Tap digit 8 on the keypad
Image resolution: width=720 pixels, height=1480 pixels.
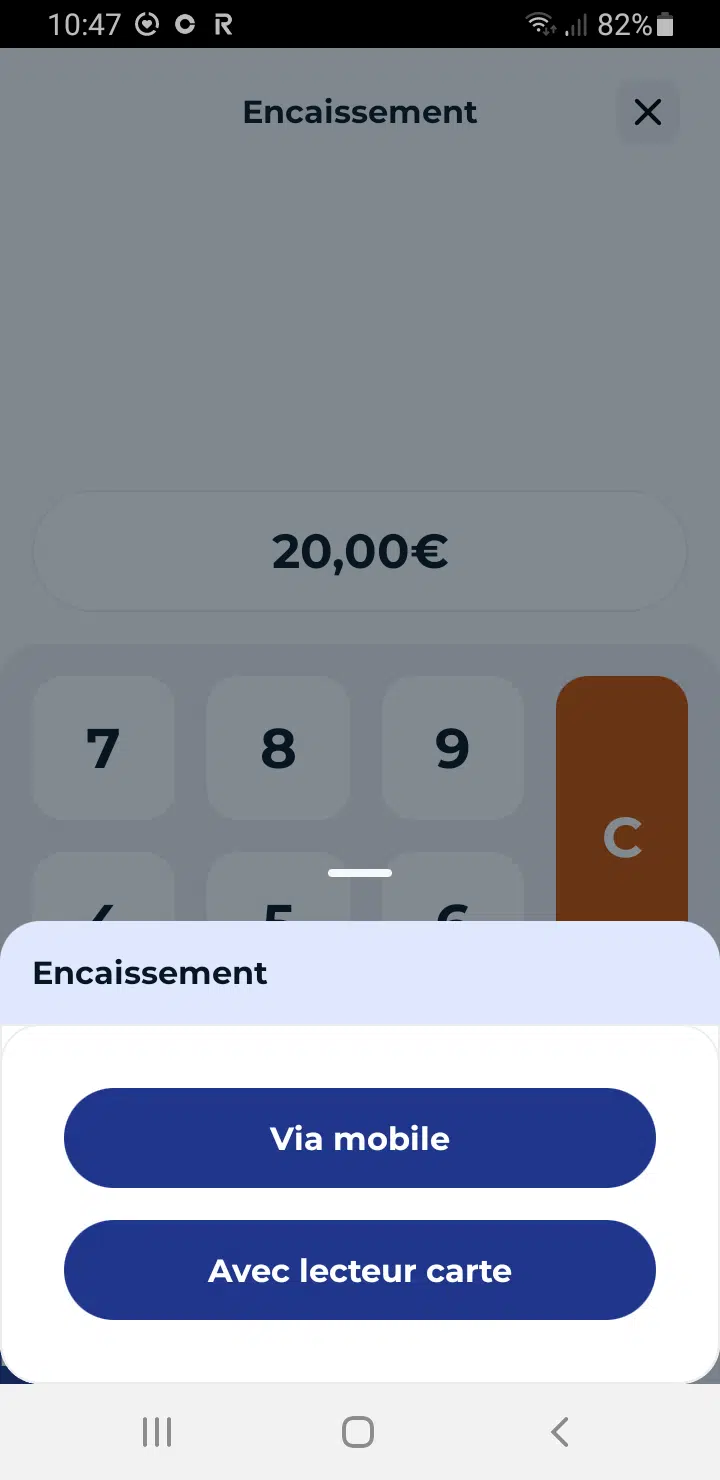(278, 749)
